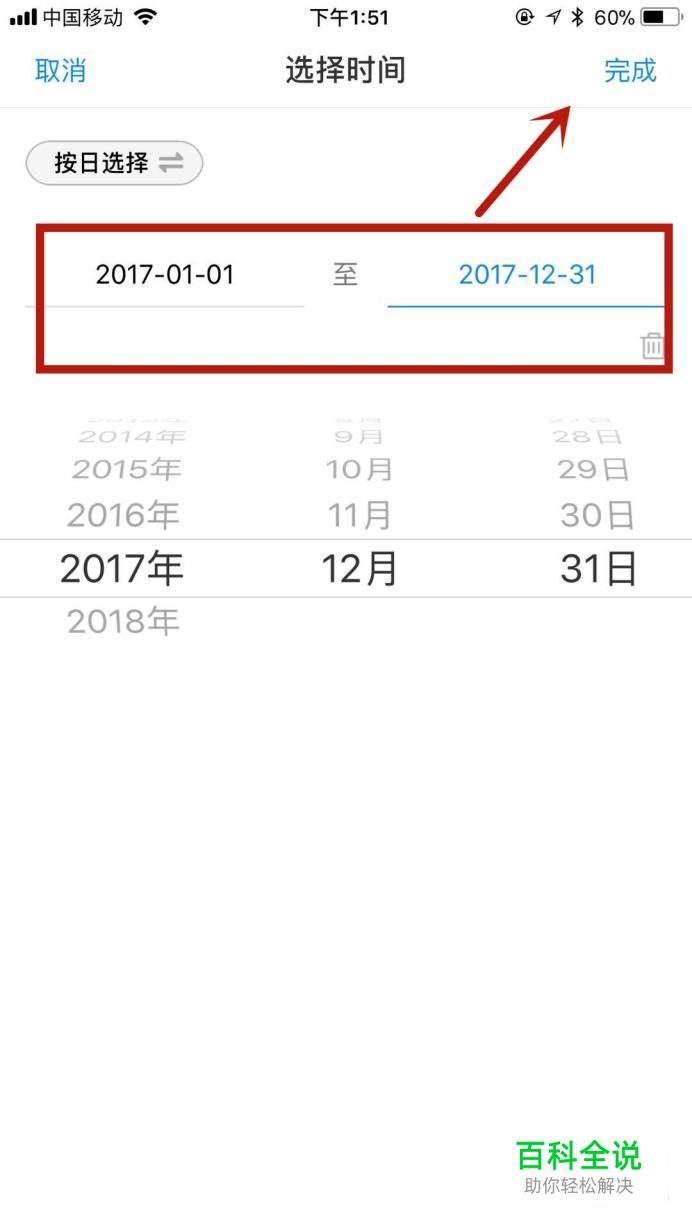
Task: Select the start date field 2017-01-01
Action: coord(165,274)
